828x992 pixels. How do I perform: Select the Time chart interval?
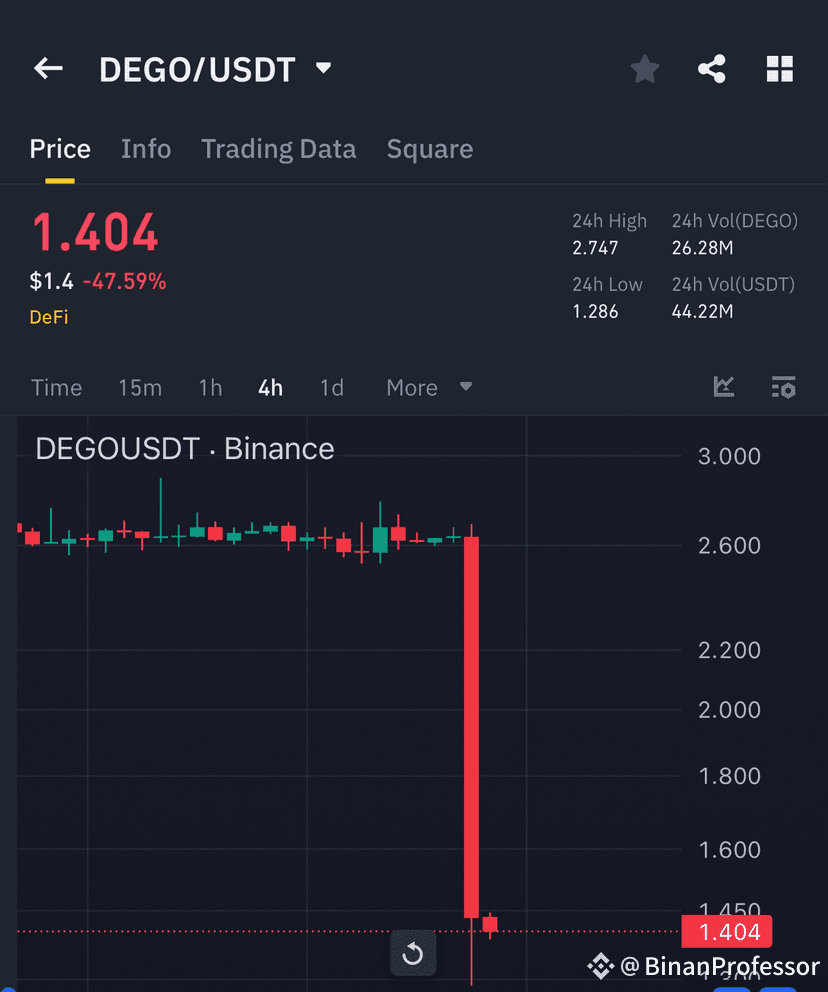pyautogui.click(x=56, y=388)
